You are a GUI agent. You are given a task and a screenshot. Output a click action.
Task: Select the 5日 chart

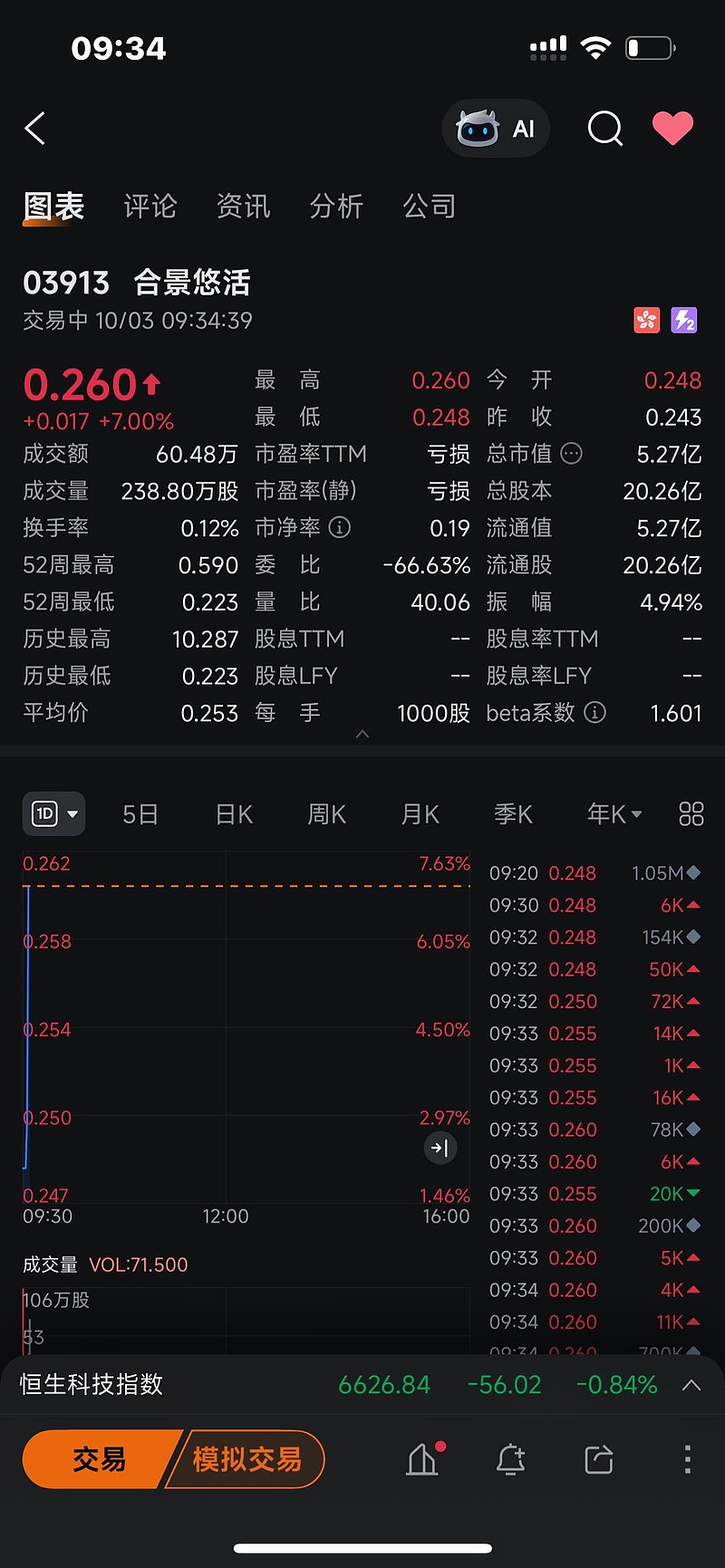140,814
